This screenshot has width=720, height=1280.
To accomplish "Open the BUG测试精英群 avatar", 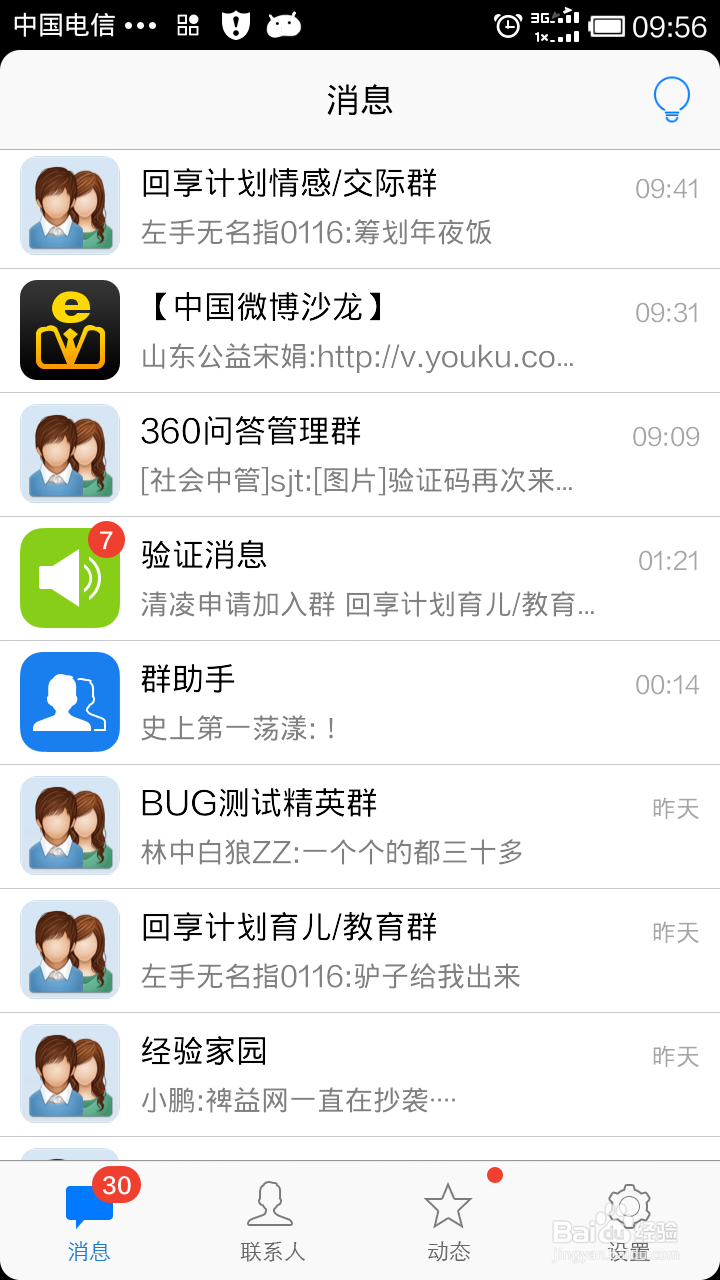I will tap(70, 826).
